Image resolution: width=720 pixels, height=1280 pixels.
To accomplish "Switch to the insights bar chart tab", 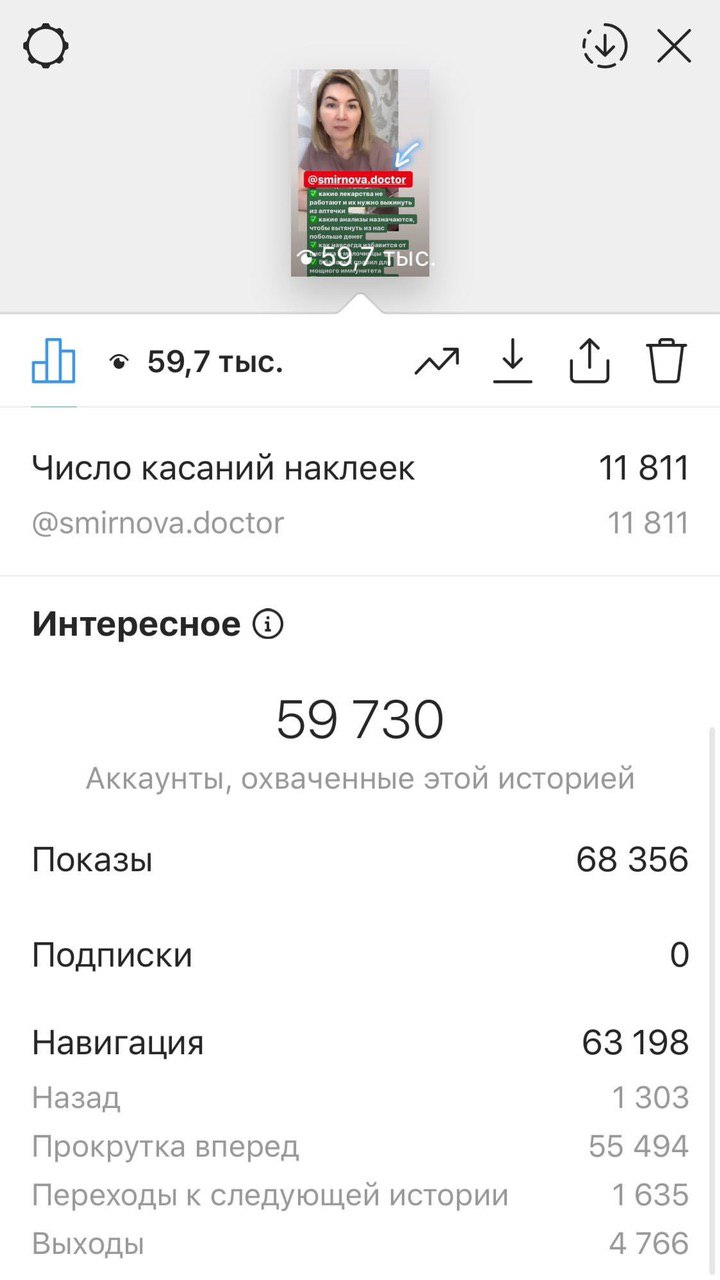I will 54,361.
